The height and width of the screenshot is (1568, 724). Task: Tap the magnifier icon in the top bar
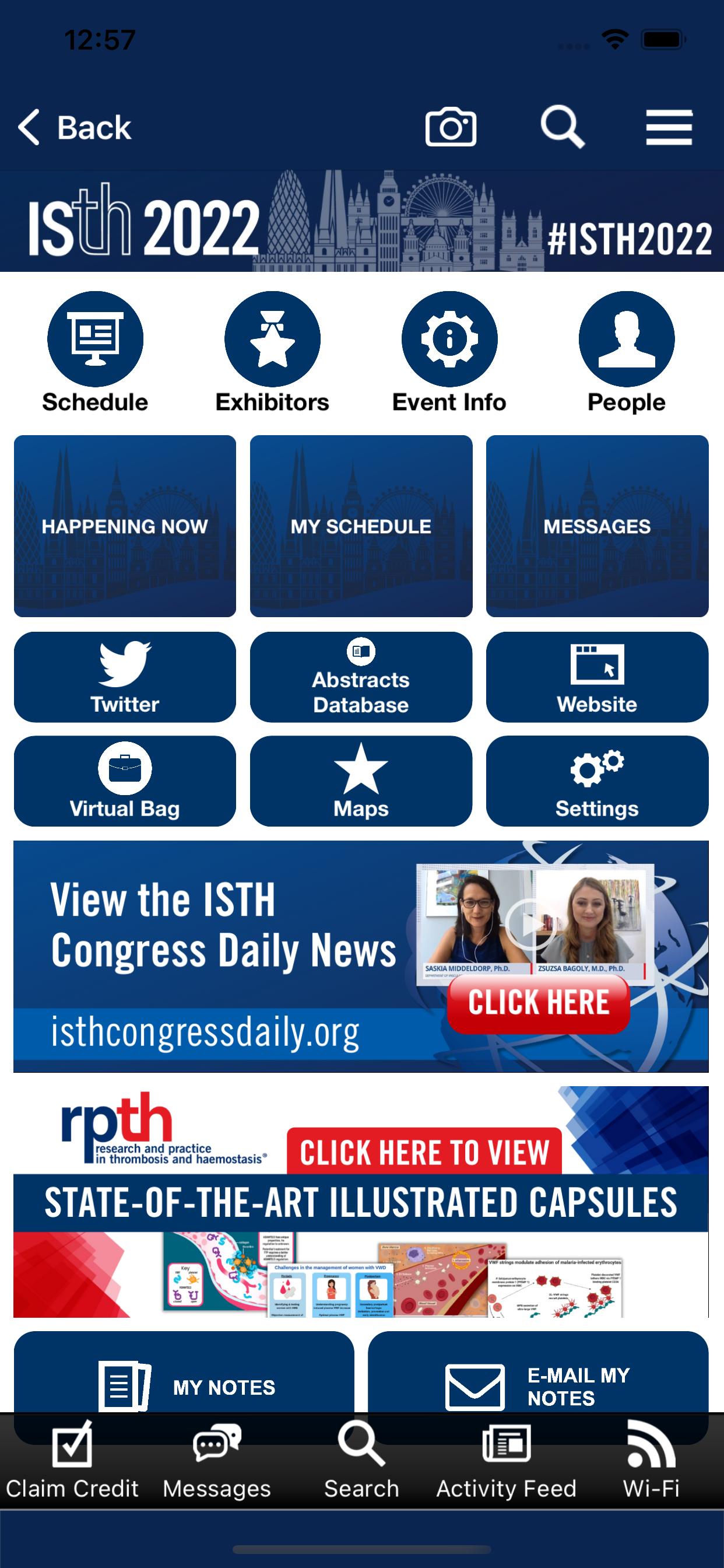tap(562, 127)
